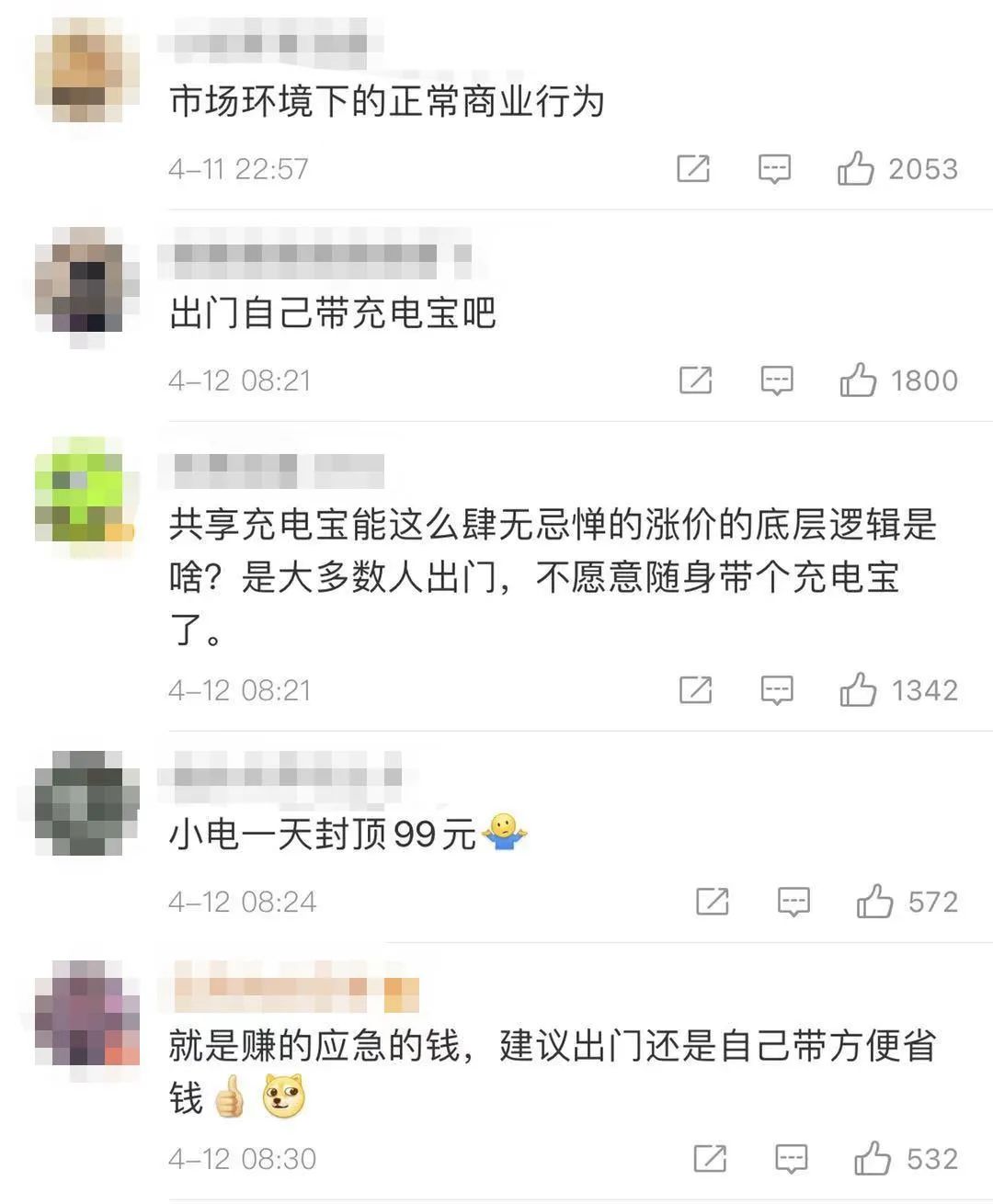Like the comment with 1342 likes
This screenshot has height=1204, width=993.
click(x=857, y=690)
